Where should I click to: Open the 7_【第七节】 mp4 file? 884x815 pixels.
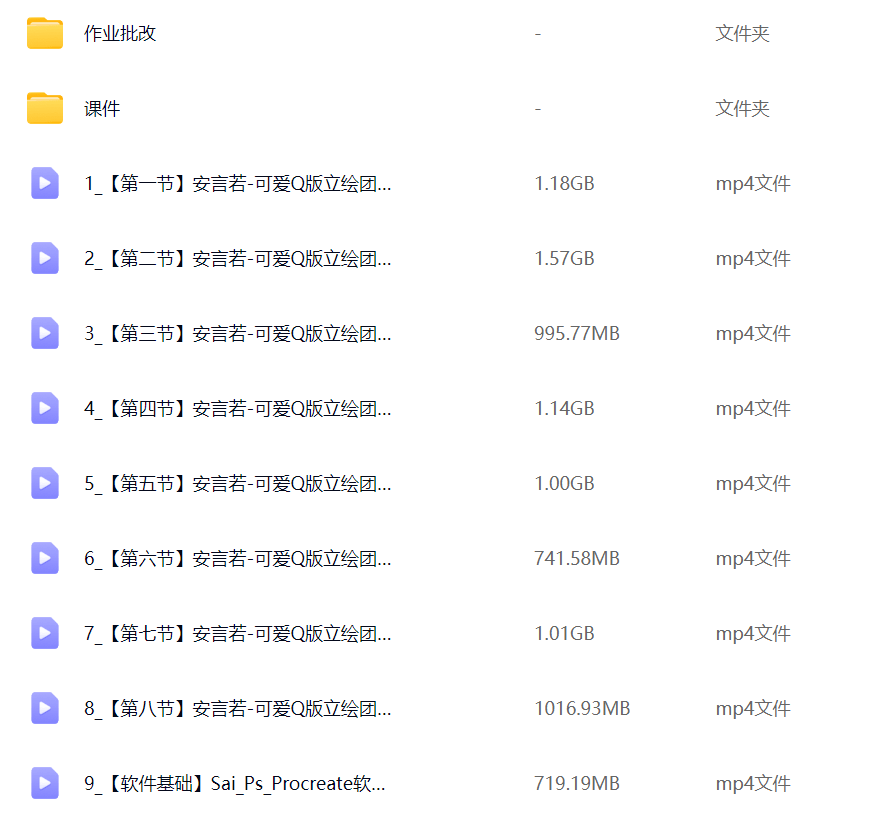[237, 634]
